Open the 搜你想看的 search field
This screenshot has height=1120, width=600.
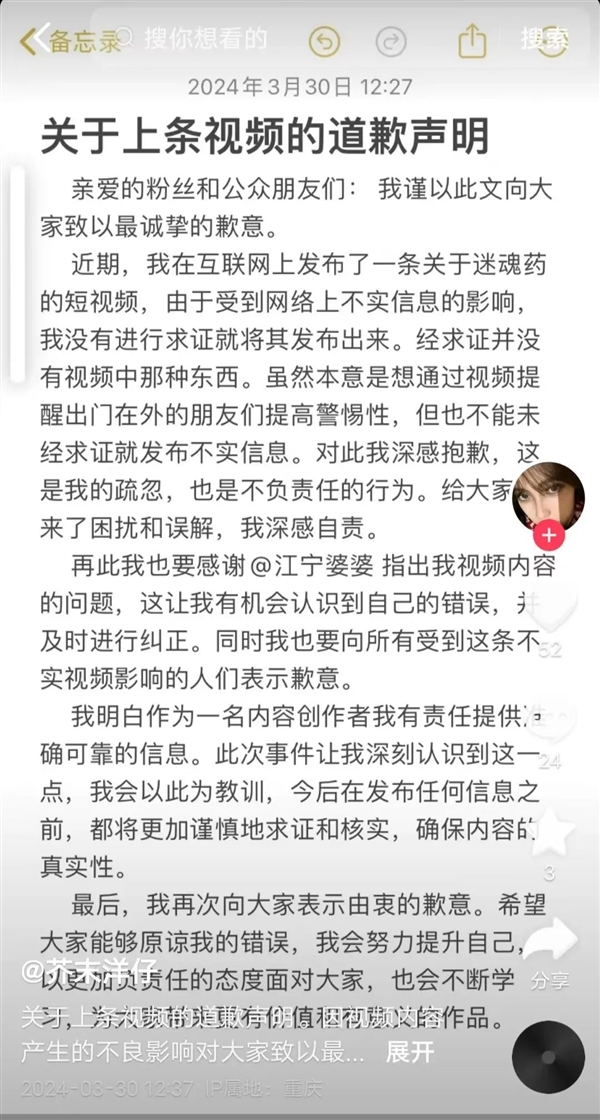205,40
